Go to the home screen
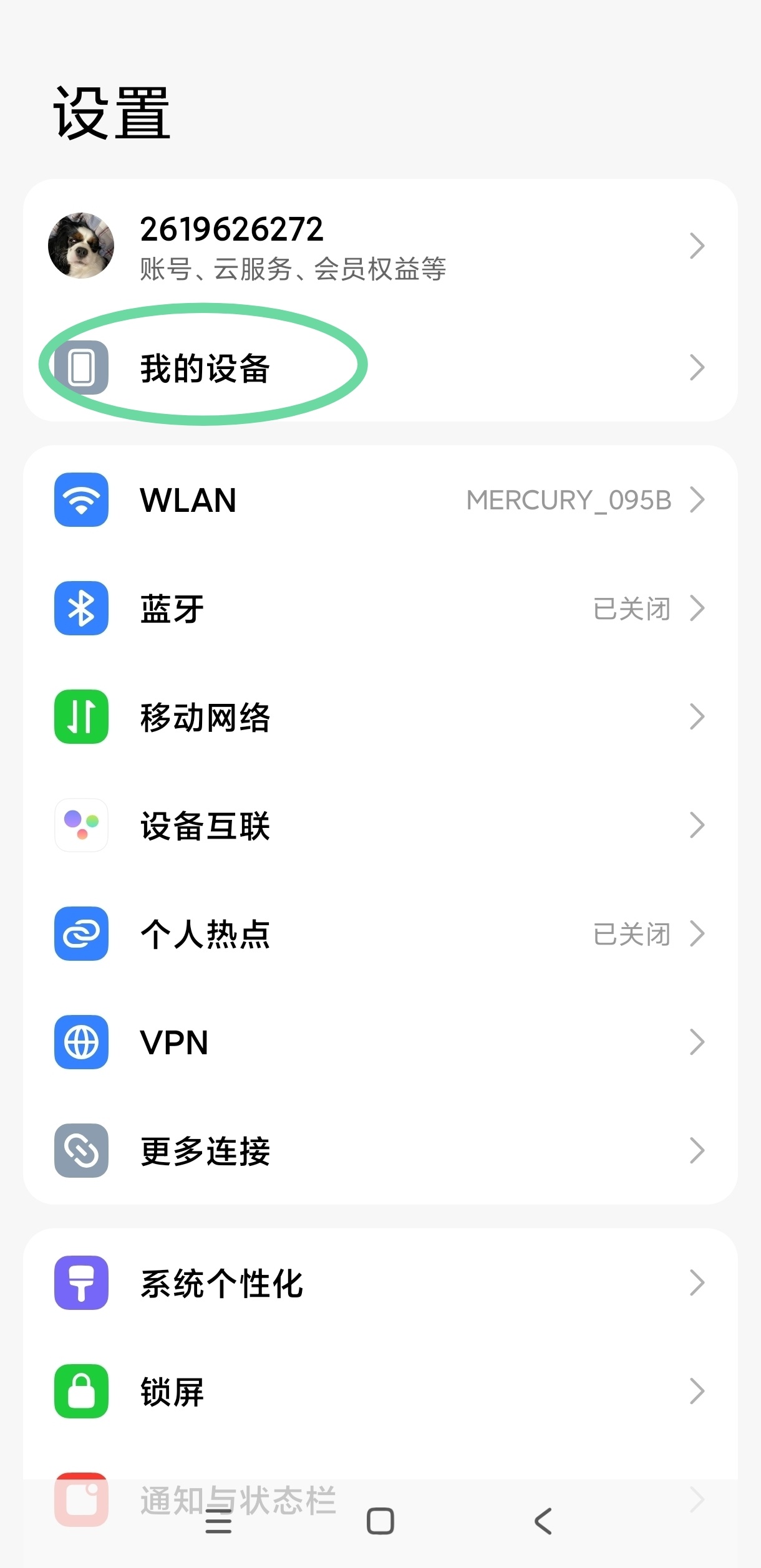This screenshot has width=761, height=1568. coord(380,1521)
